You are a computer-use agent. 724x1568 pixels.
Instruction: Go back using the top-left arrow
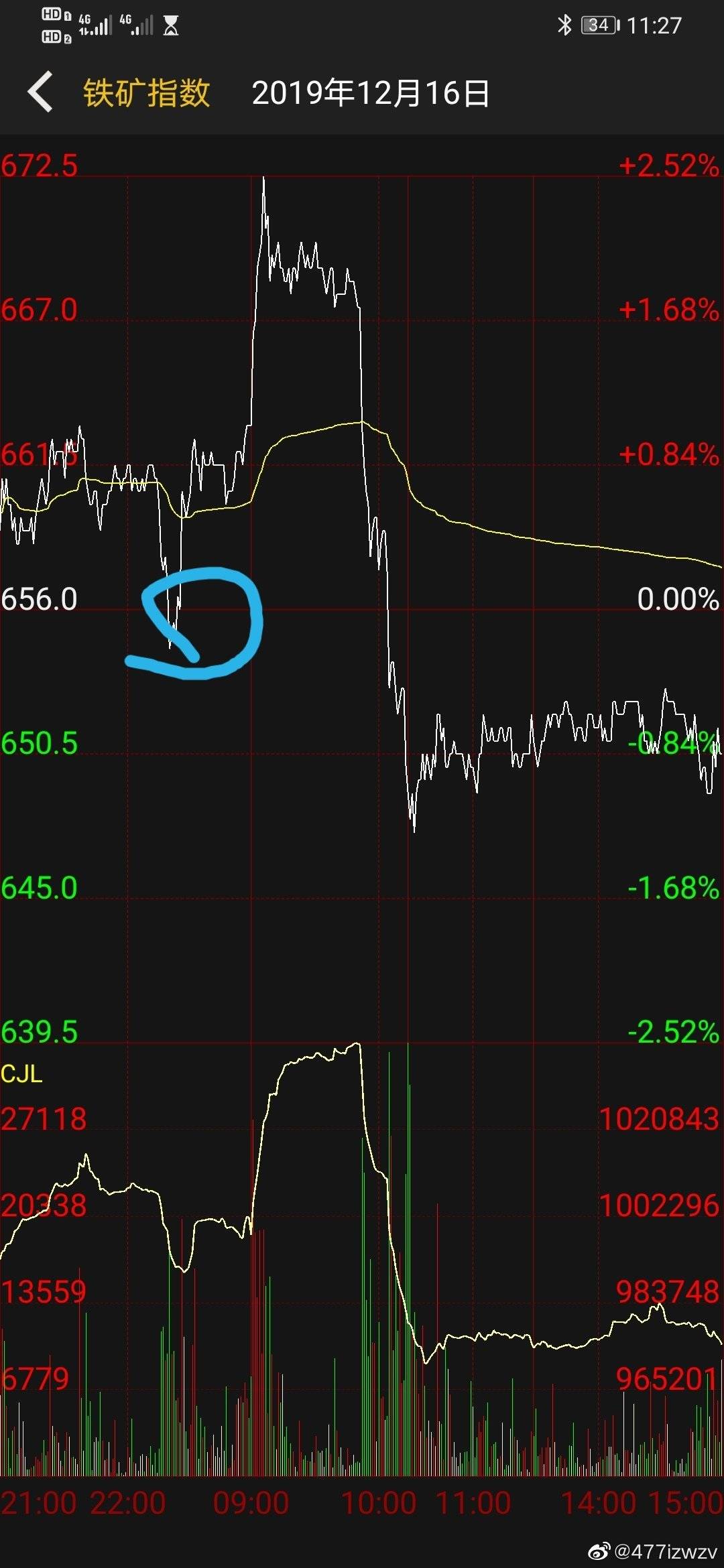(x=40, y=92)
